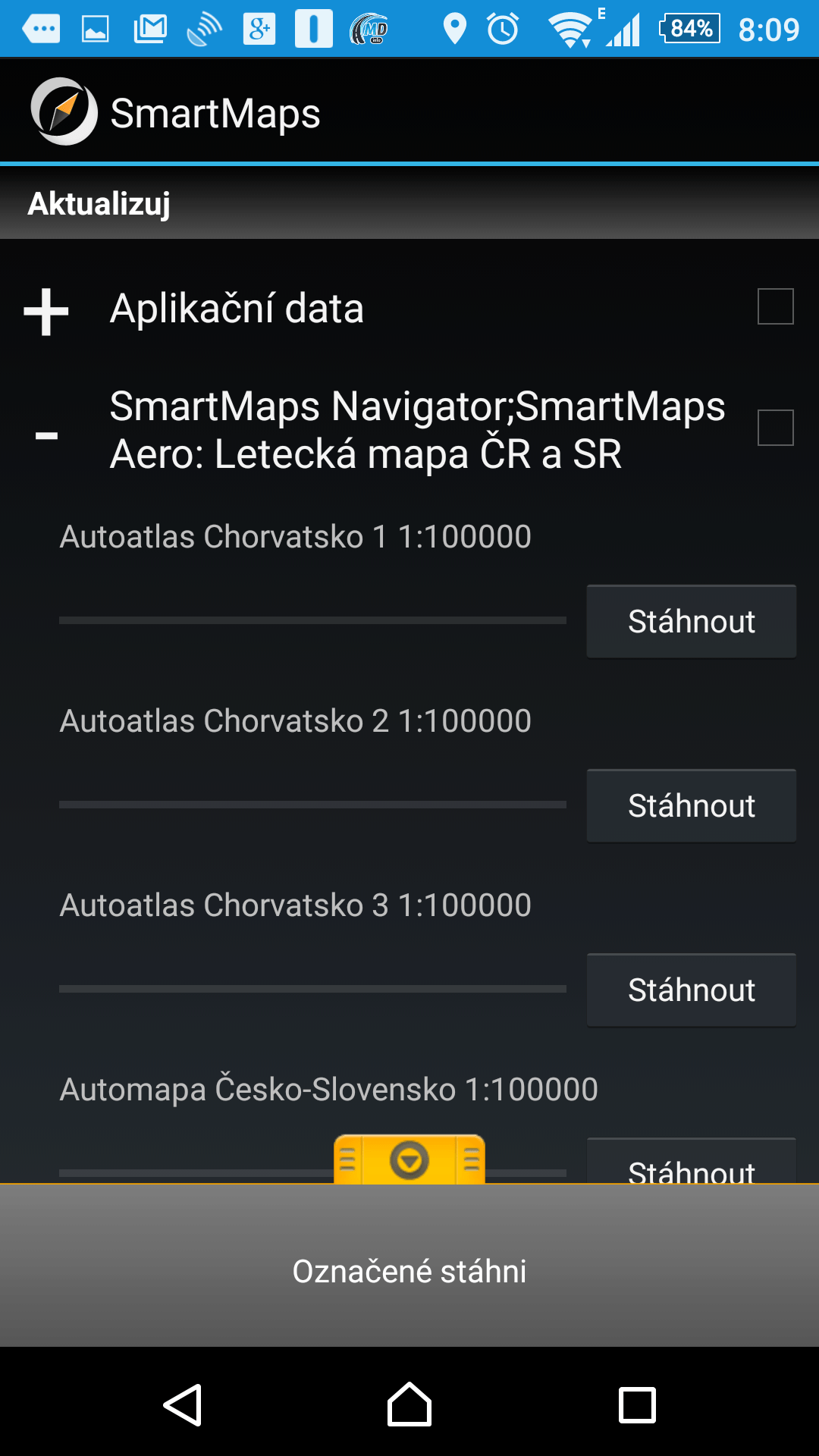This screenshot has width=819, height=1456.
Task: Tick the SmartMaps Navigator; Aero checkbox
Action: point(775,428)
